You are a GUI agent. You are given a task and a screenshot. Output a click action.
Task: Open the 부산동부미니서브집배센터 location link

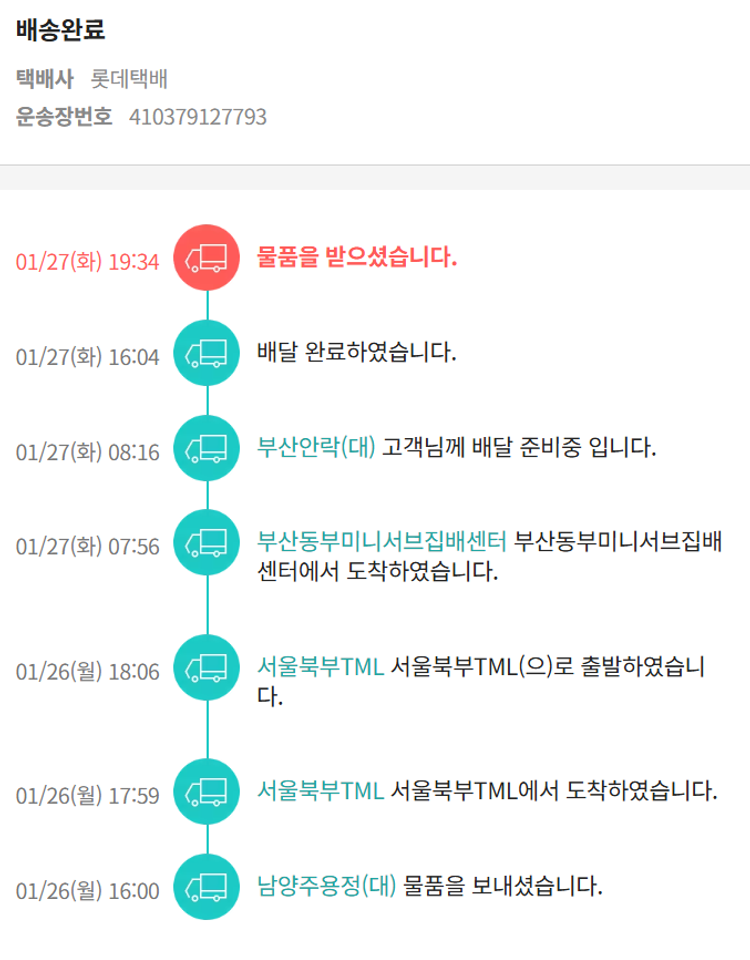[382, 542]
